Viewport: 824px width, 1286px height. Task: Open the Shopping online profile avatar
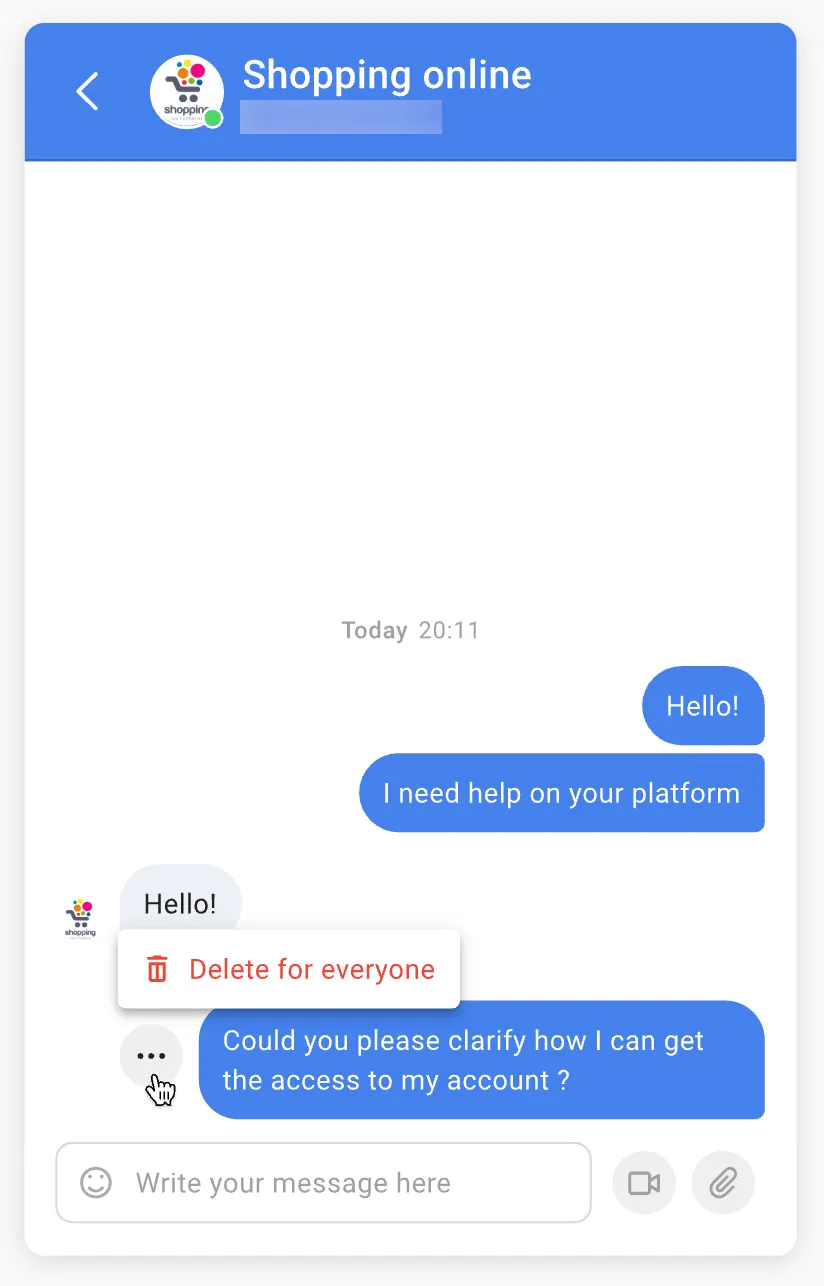186,91
